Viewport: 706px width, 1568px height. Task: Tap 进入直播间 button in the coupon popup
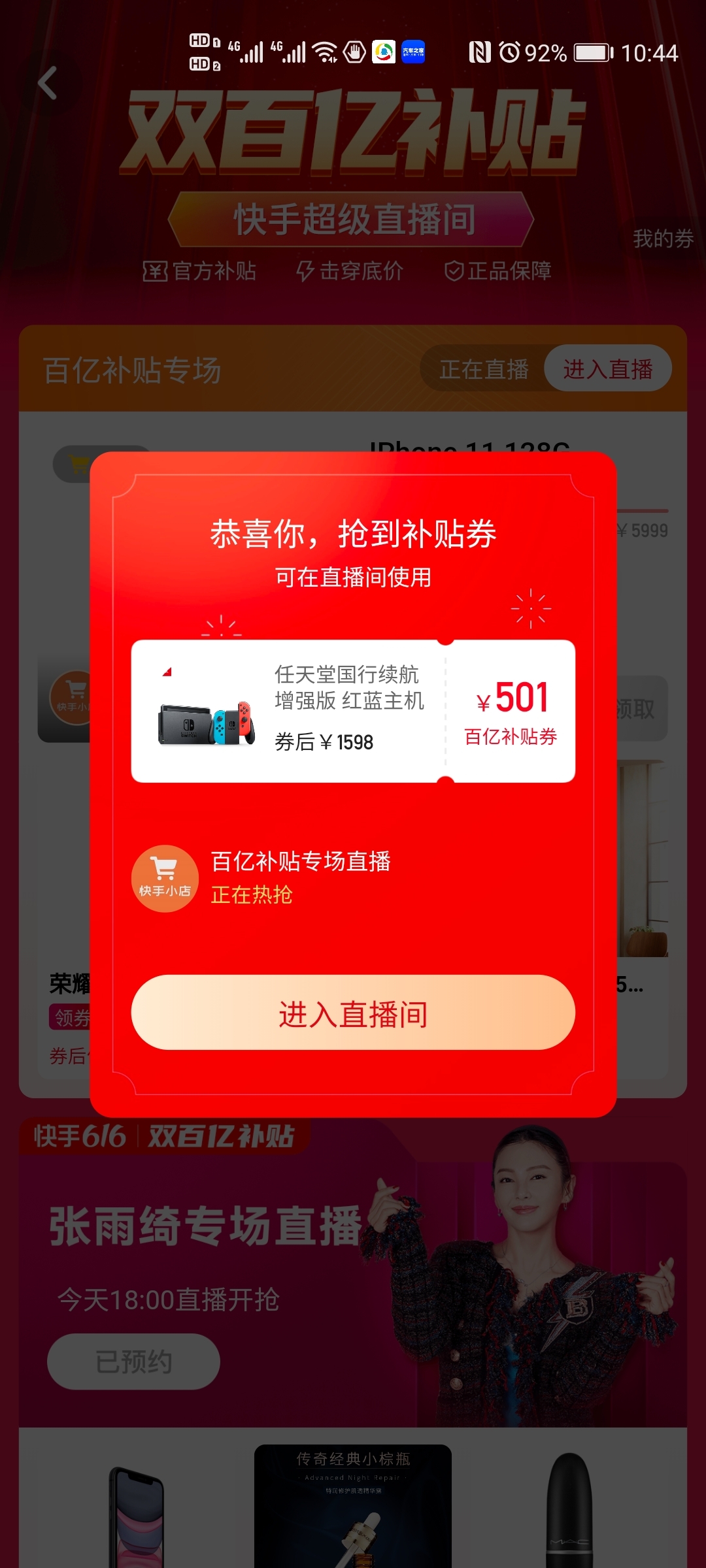tap(353, 1013)
